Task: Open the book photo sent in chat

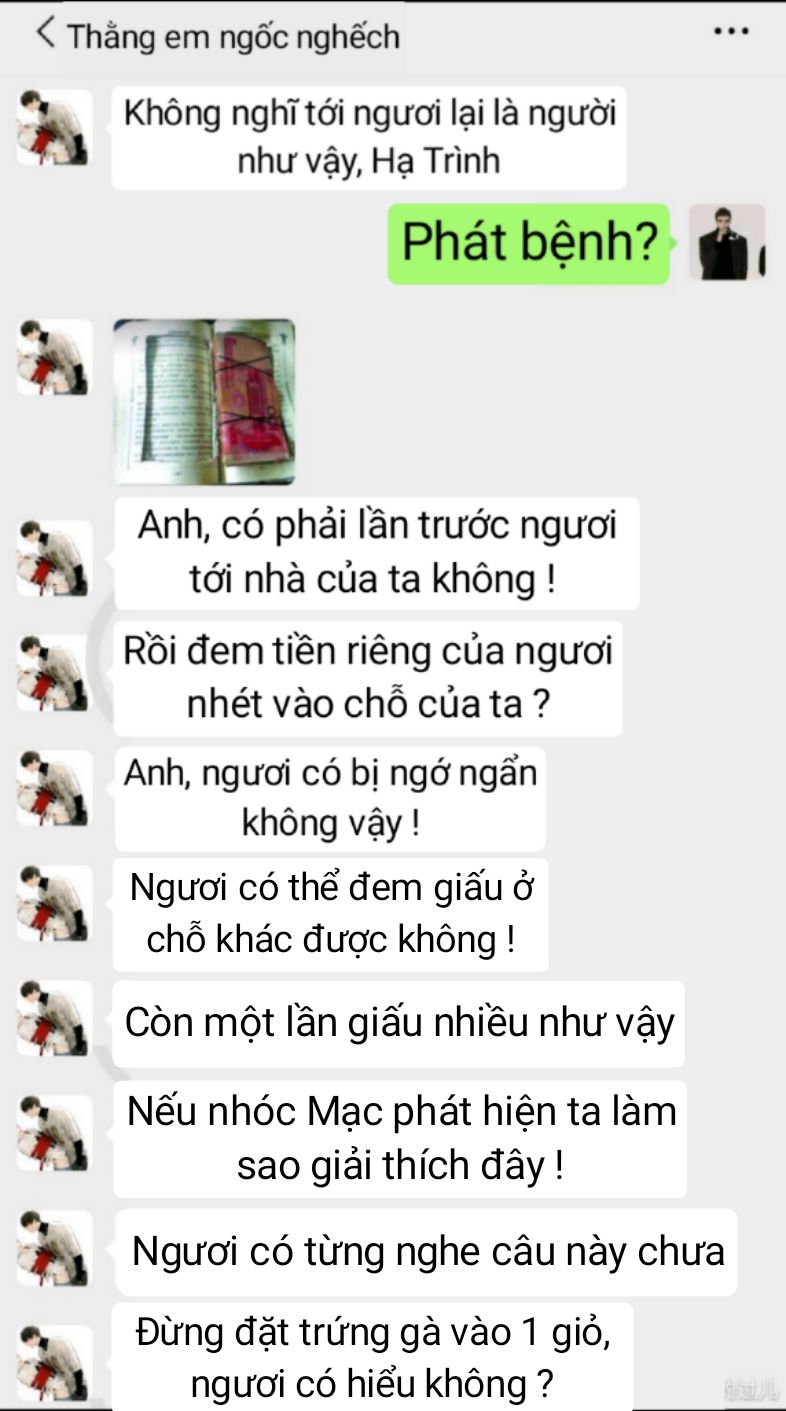Action: point(204,401)
